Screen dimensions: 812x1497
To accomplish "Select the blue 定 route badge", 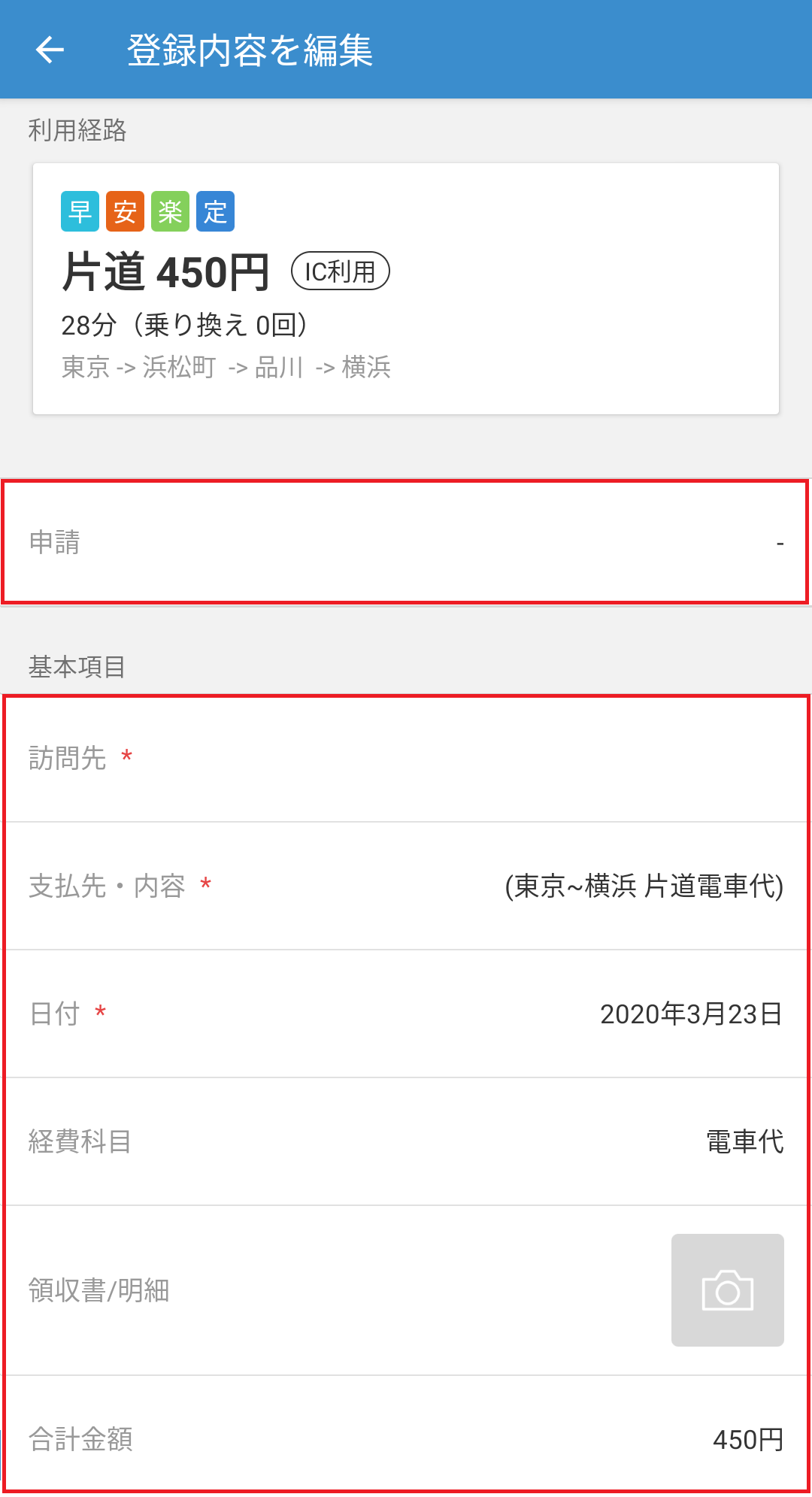I will click(214, 211).
